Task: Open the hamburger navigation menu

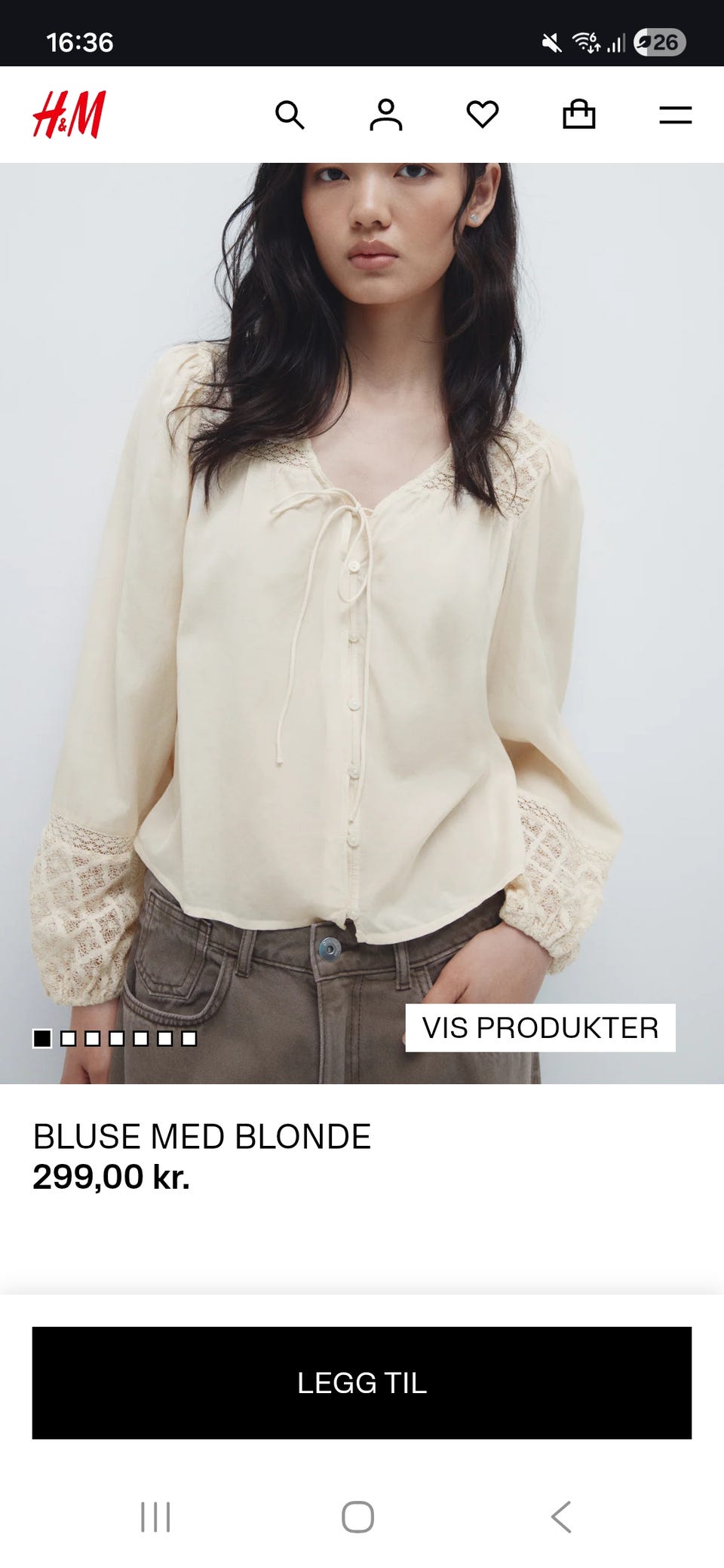Action: [x=677, y=115]
